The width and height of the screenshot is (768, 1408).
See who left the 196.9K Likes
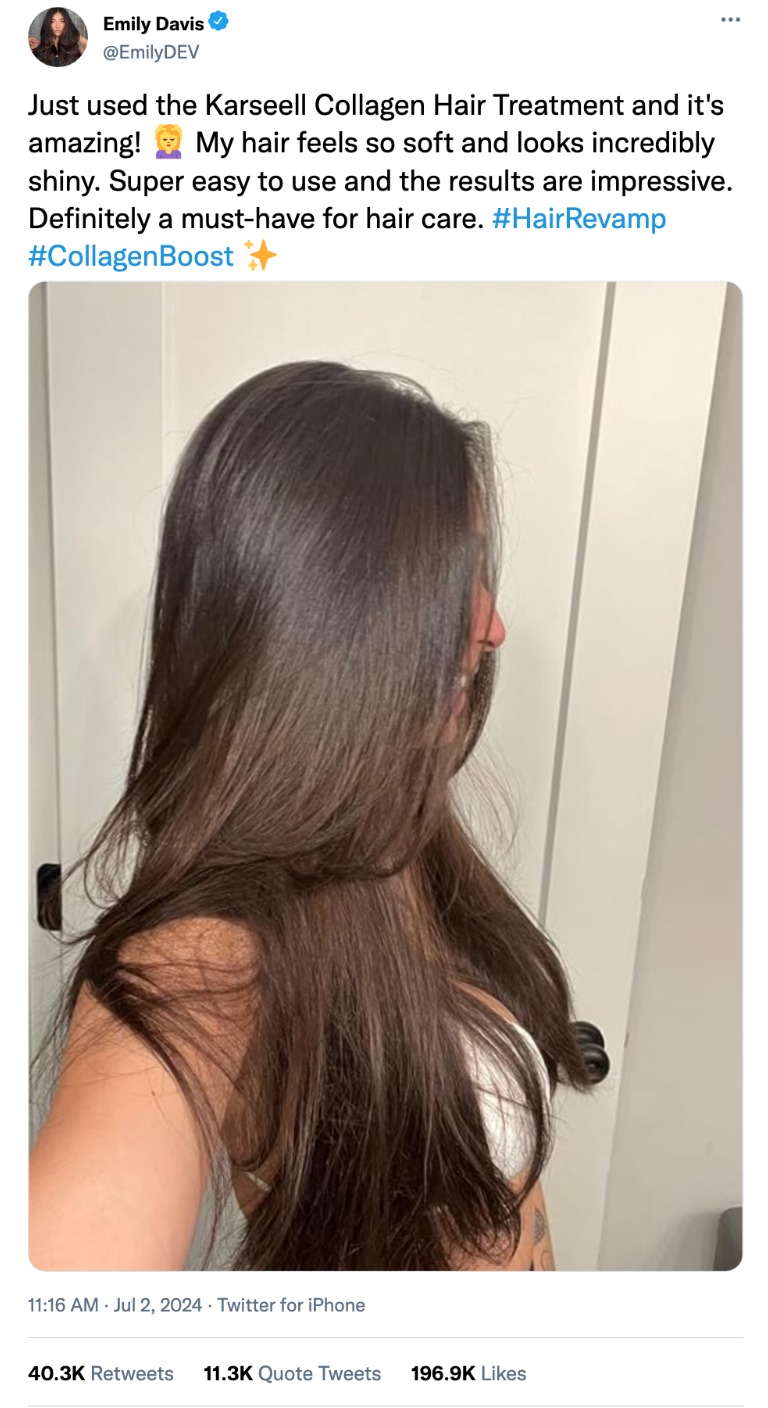pyautogui.click(x=468, y=1373)
